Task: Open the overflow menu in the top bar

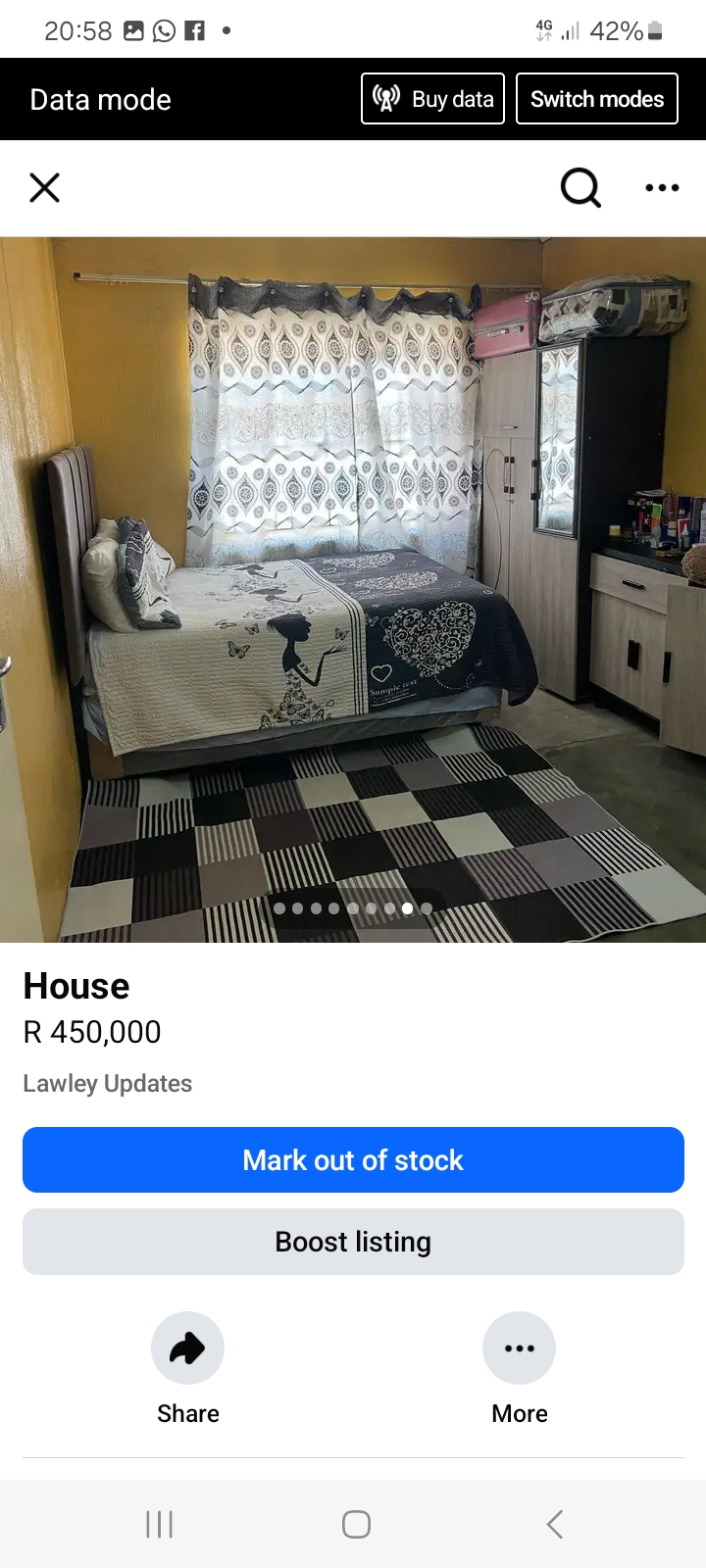Action: 662,187
